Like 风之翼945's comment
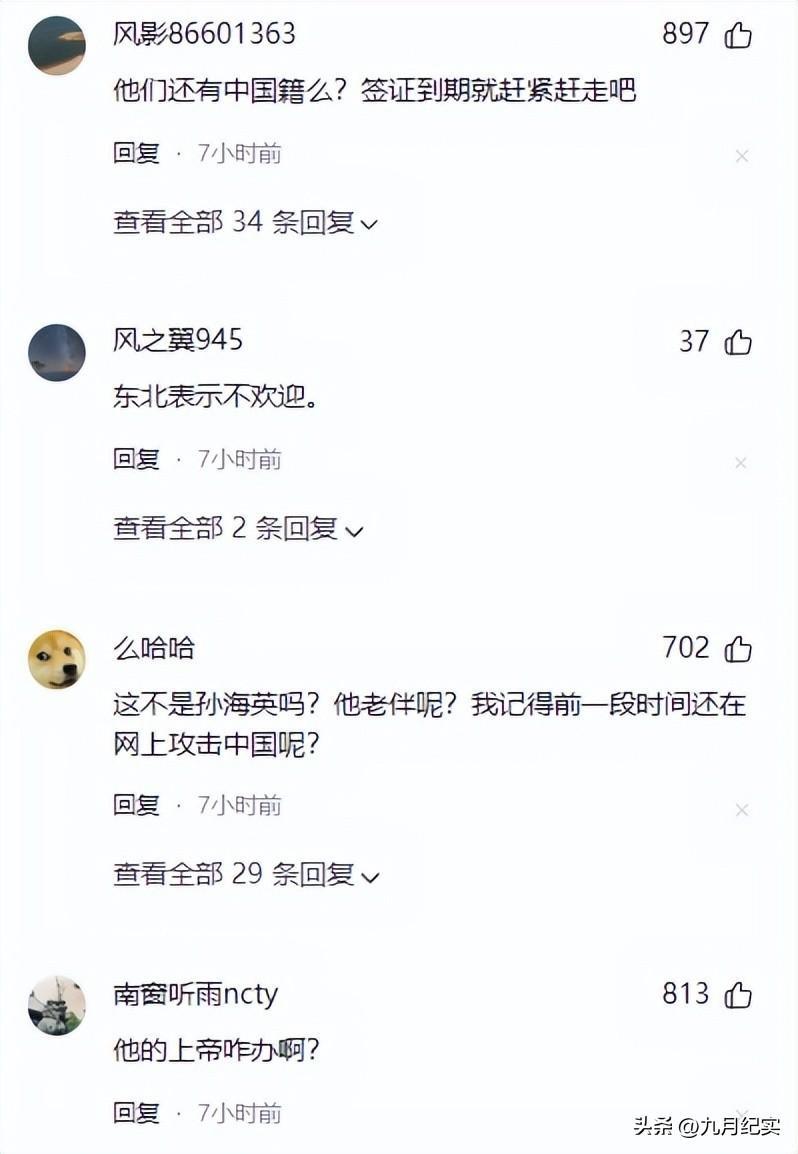 738,343
